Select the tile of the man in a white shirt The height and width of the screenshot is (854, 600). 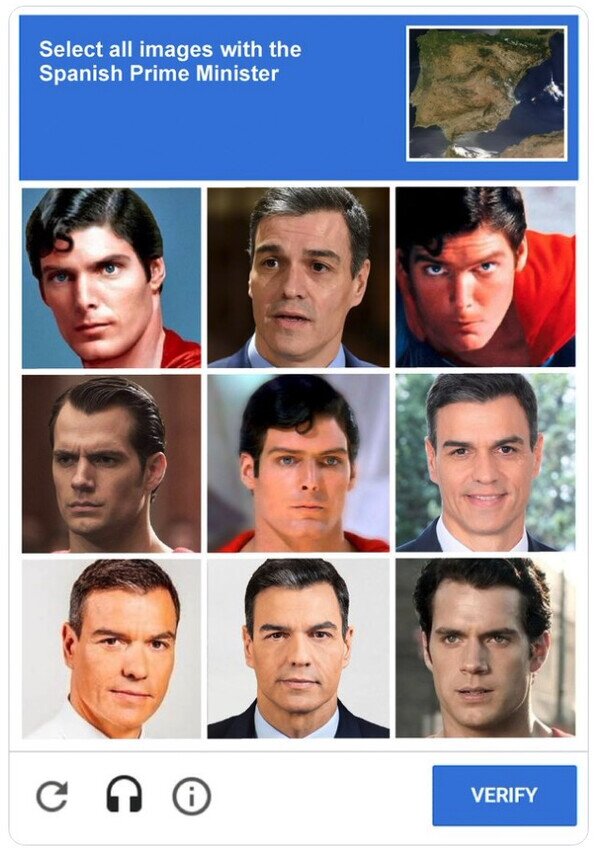111,649
